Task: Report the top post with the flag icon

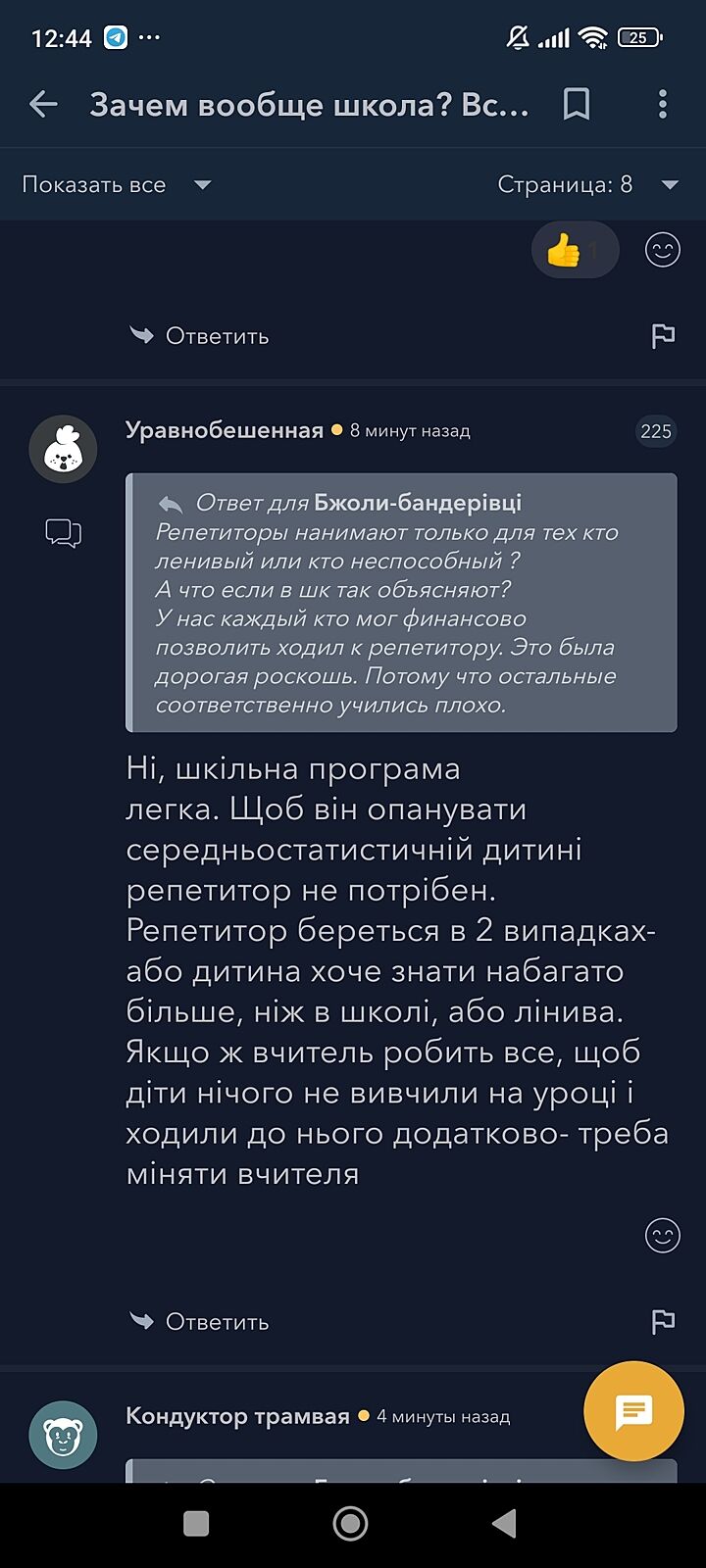Action: coord(663,336)
